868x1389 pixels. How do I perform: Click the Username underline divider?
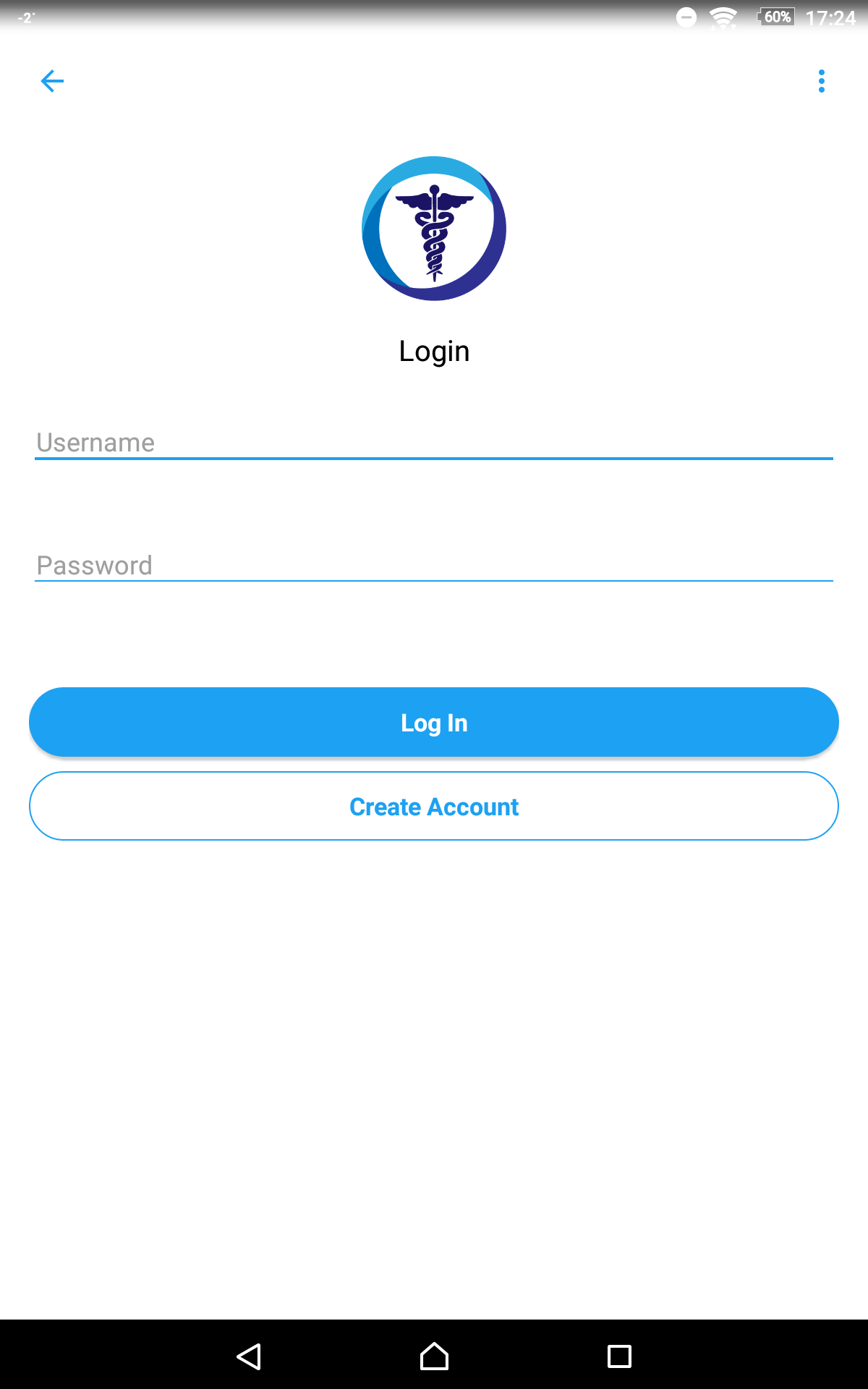pyautogui.click(x=434, y=459)
